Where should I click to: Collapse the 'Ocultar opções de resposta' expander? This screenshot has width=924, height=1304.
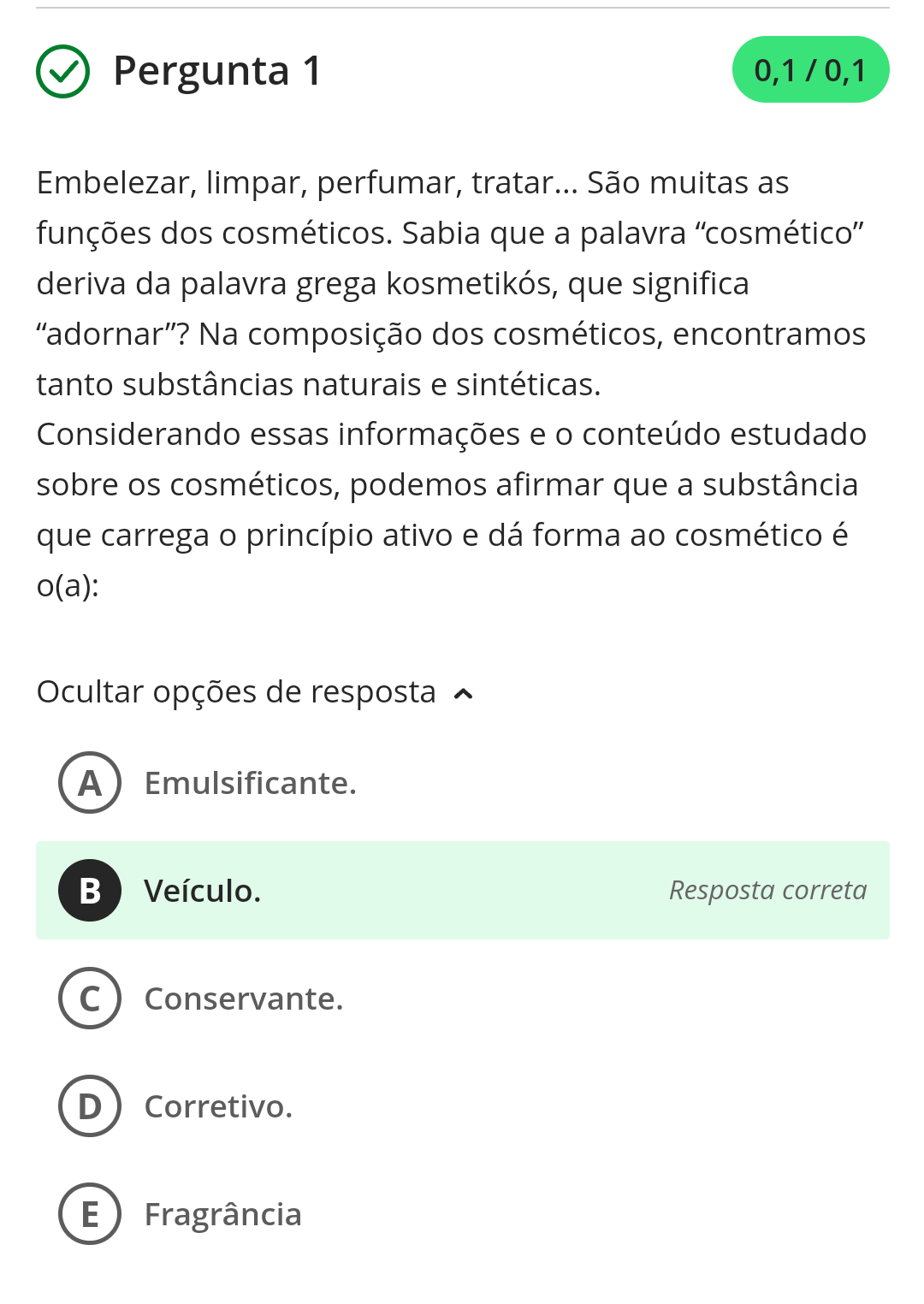(255, 691)
